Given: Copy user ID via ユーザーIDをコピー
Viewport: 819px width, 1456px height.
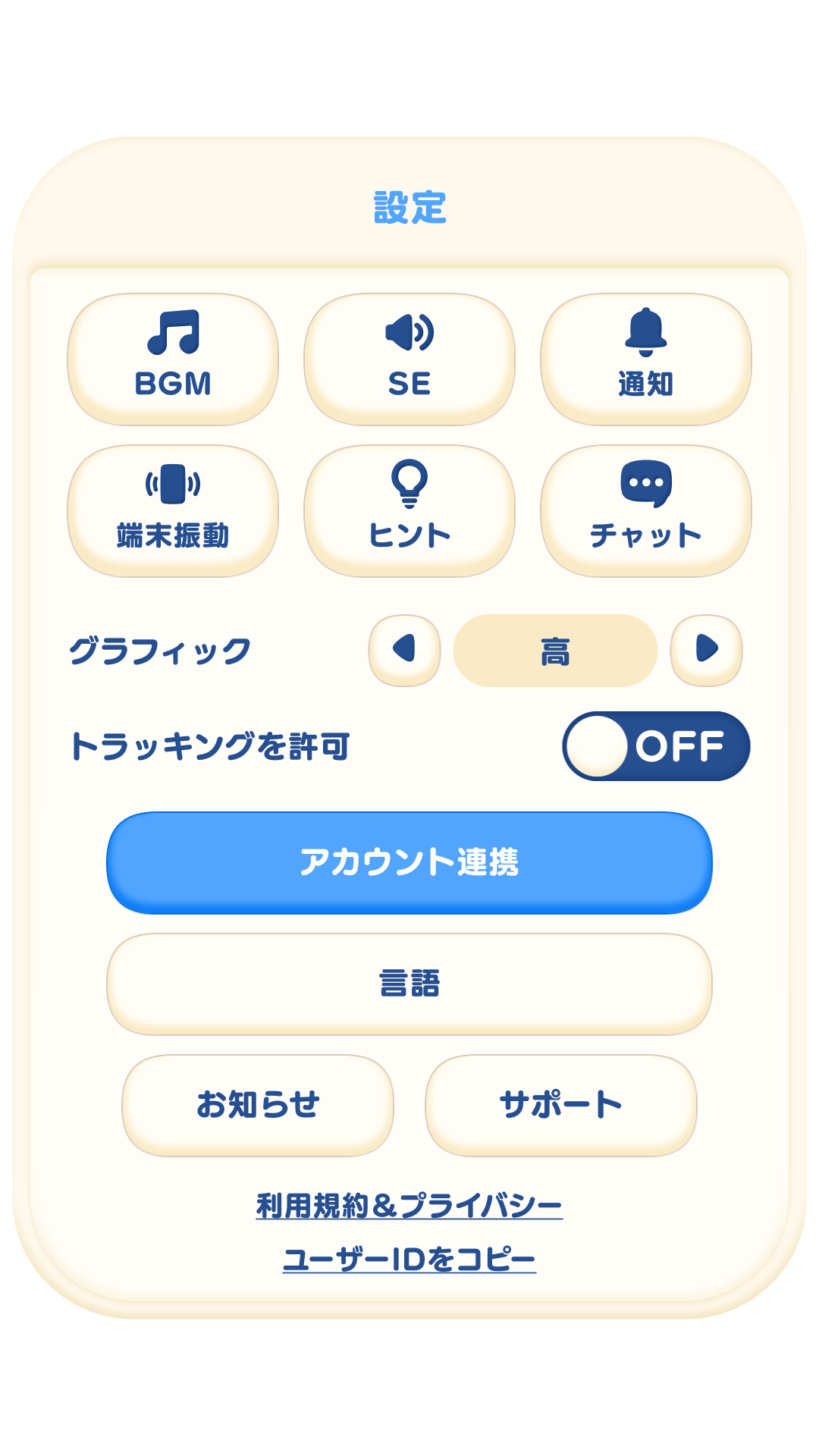Looking at the screenshot, I should click(409, 1260).
